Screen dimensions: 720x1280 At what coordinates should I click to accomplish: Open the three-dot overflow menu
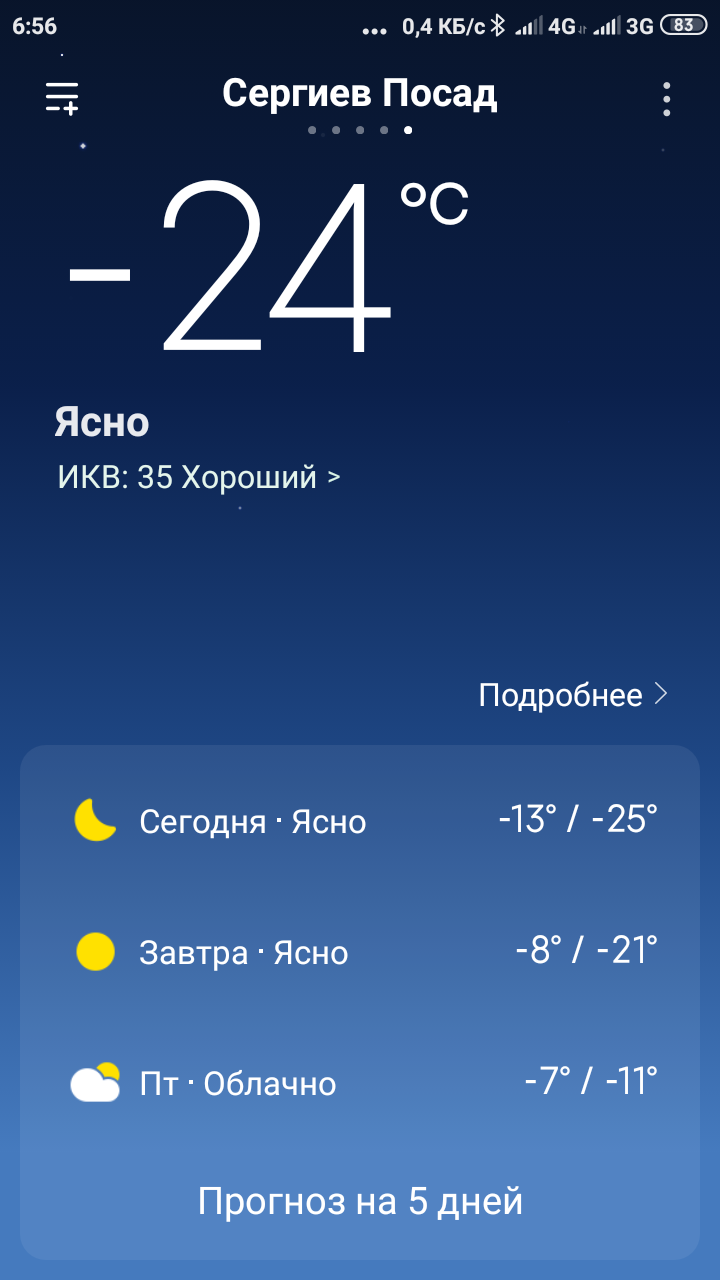[x=666, y=99]
